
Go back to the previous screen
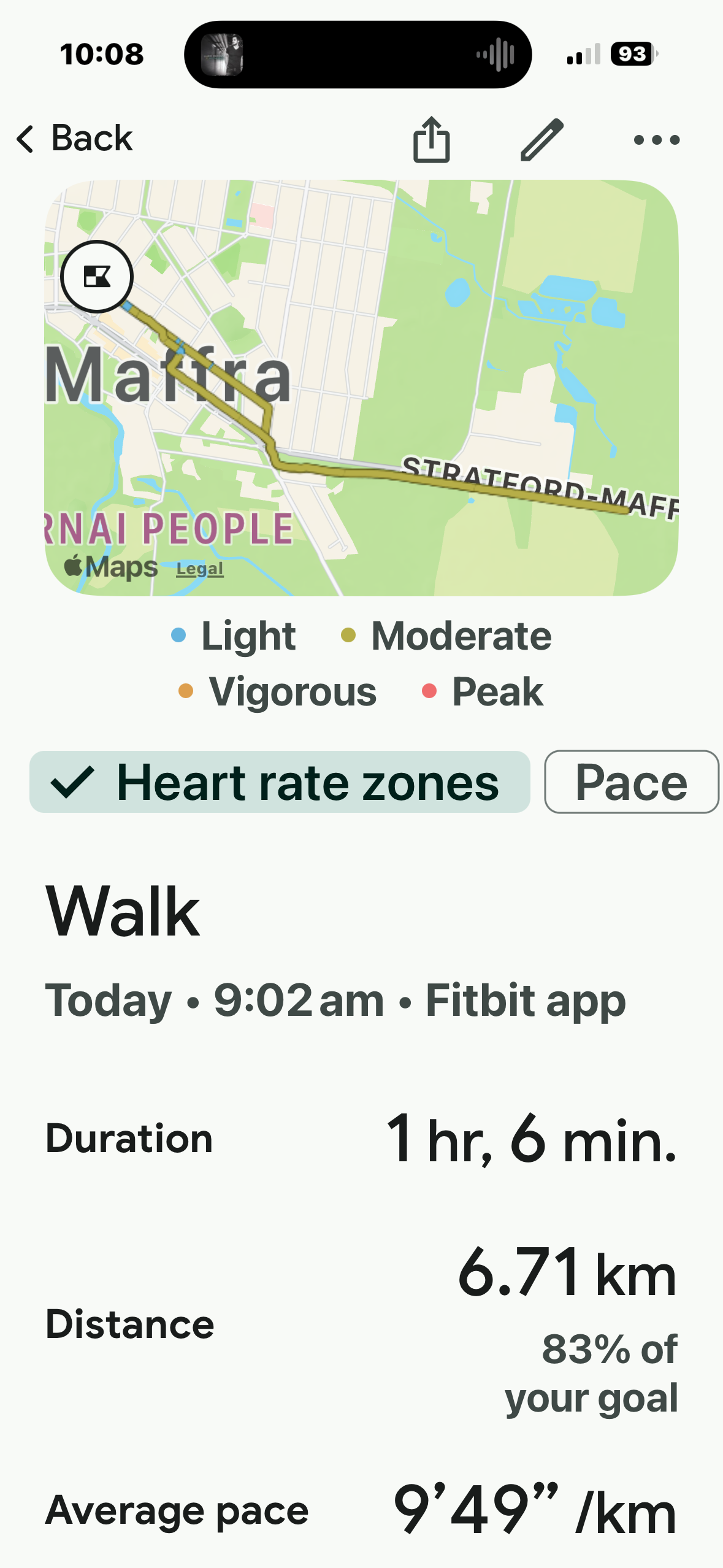pyautogui.click(x=74, y=139)
